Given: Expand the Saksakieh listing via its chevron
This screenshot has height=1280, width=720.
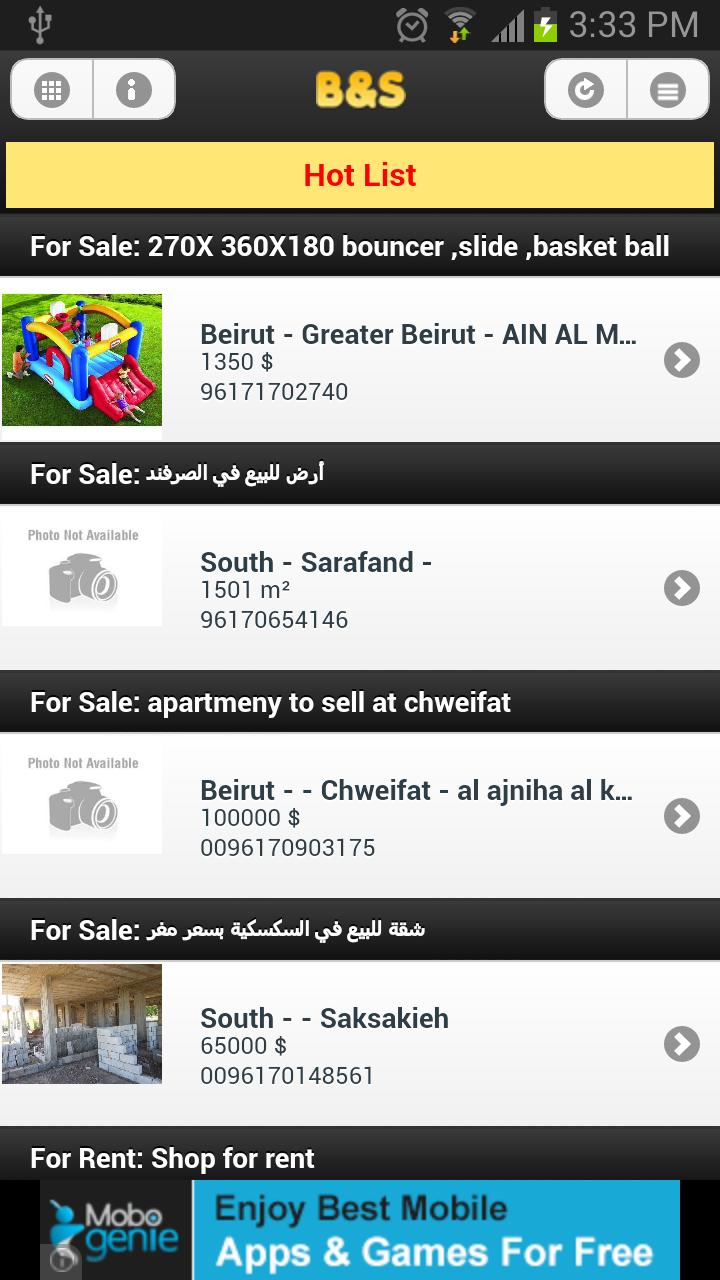Looking at the screenshot, I should [x=681, y=1044].
